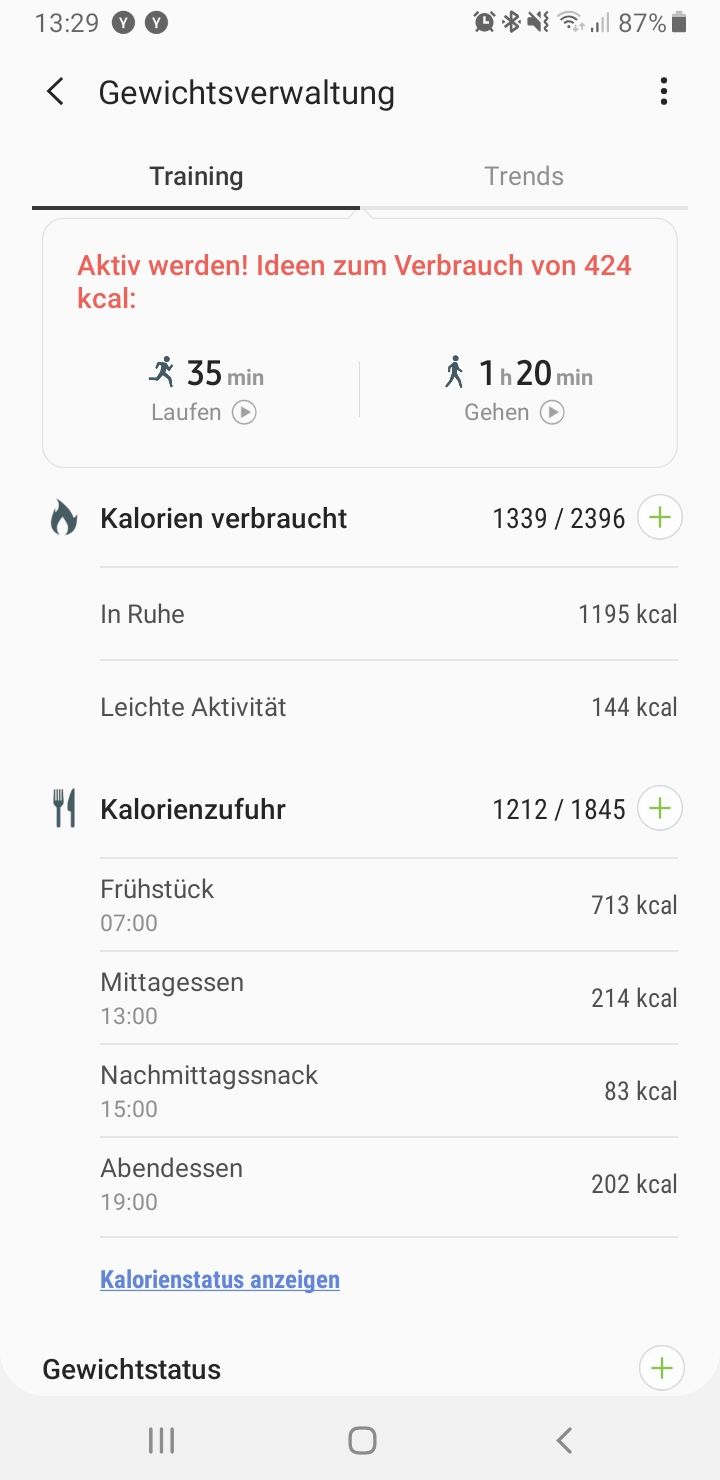Add burned calories with Kalorien verbraucht plus
Screen dimensions: 720x1480
click(660, 518)
